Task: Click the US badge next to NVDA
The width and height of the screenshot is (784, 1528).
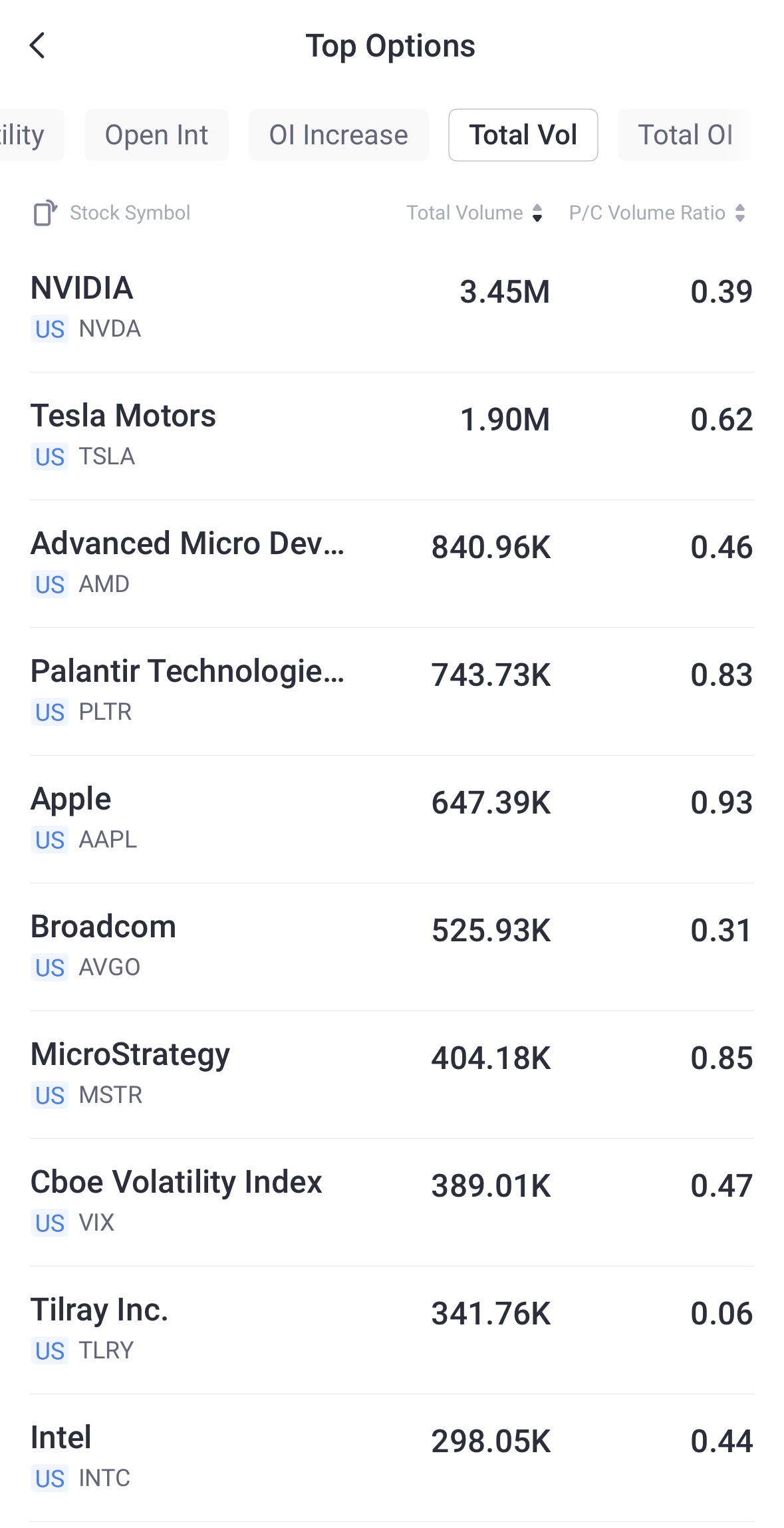Action: (x=49, y=329)
